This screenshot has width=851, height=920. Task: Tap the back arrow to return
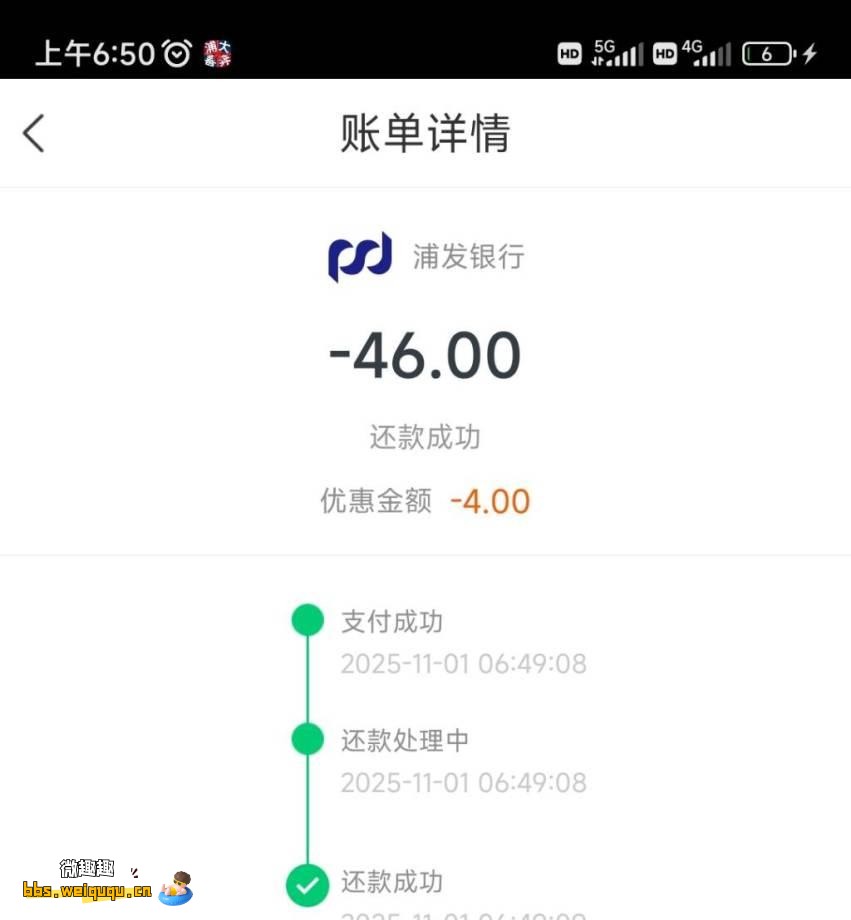[x=33, y=132]
